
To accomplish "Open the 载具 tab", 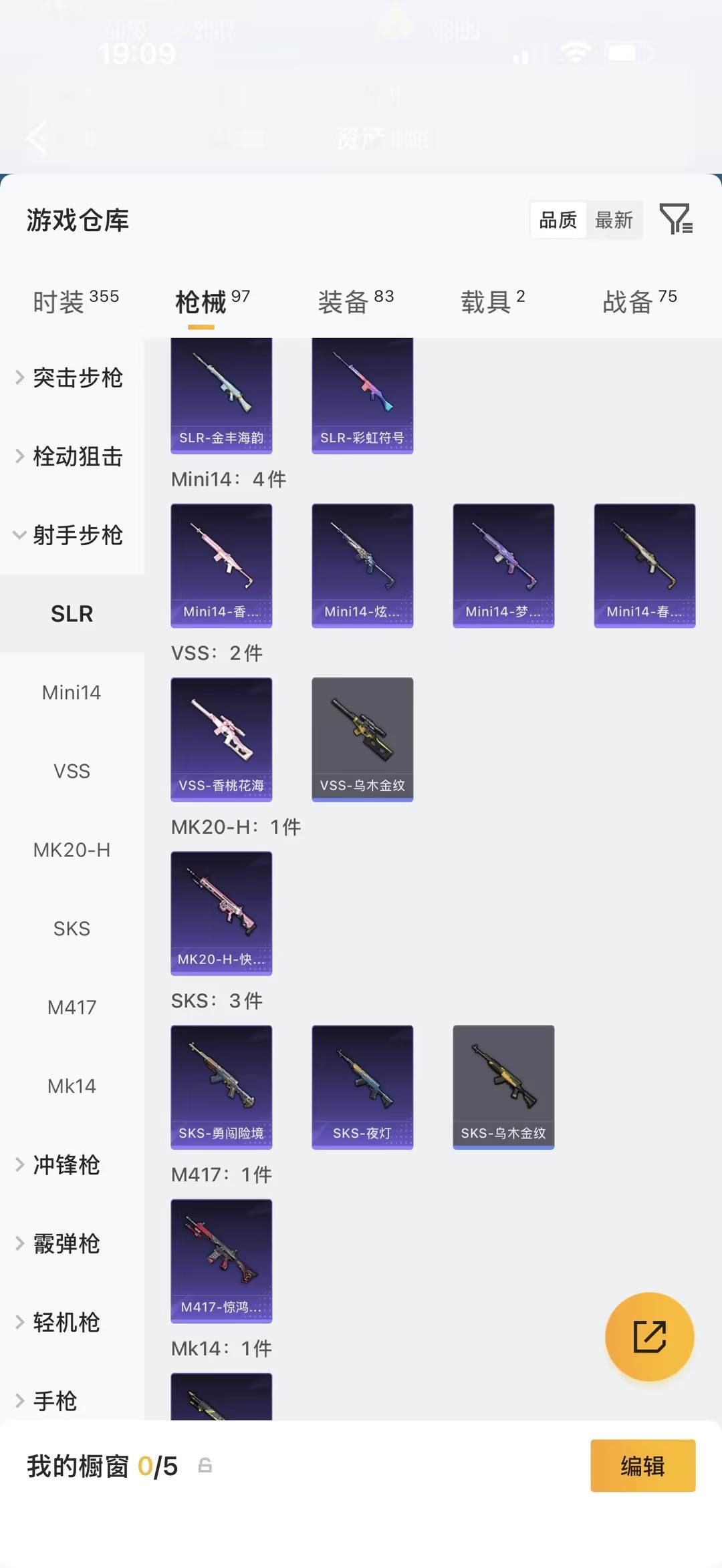I will pyautogui.click(x=492, y=301).
